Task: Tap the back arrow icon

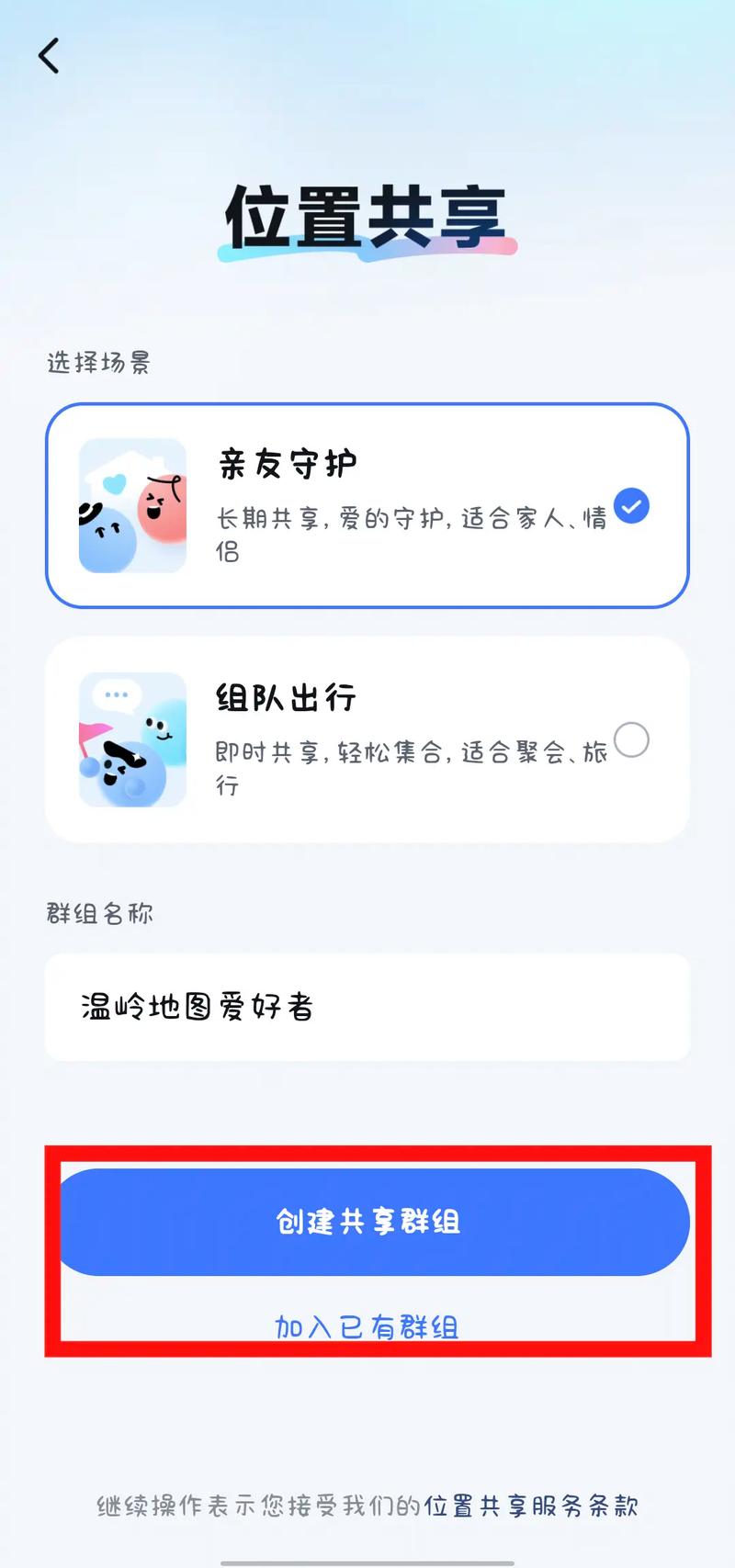Action: (x=48, y=54)
